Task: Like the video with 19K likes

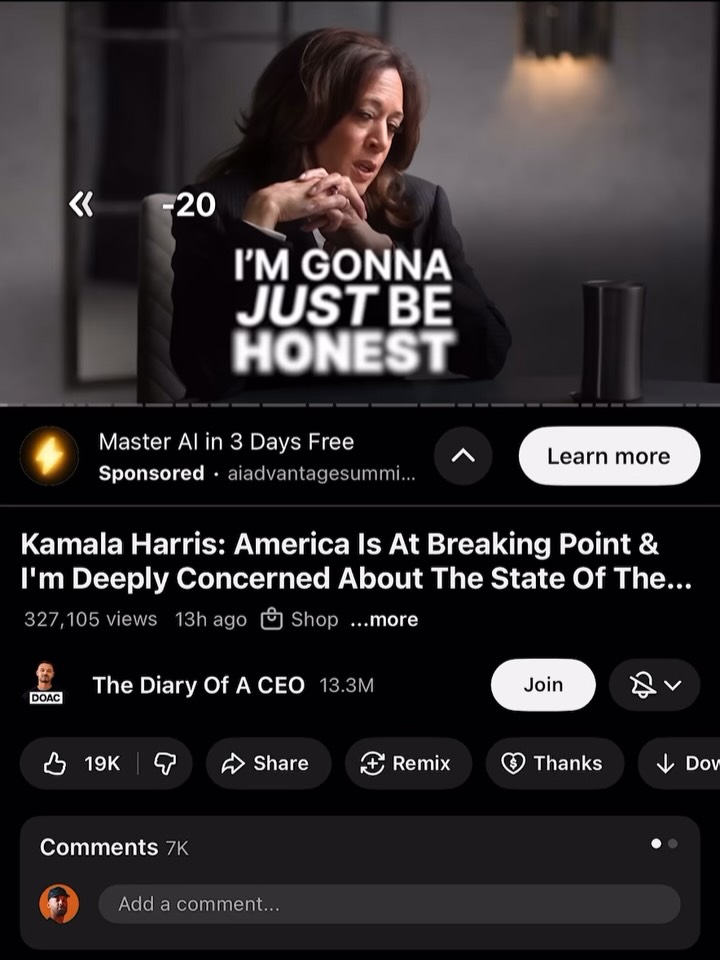Action: (83, 763)
